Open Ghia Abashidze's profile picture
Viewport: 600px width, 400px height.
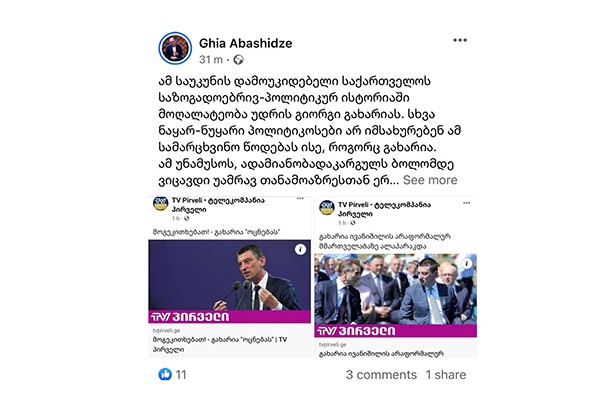point(175,48)
